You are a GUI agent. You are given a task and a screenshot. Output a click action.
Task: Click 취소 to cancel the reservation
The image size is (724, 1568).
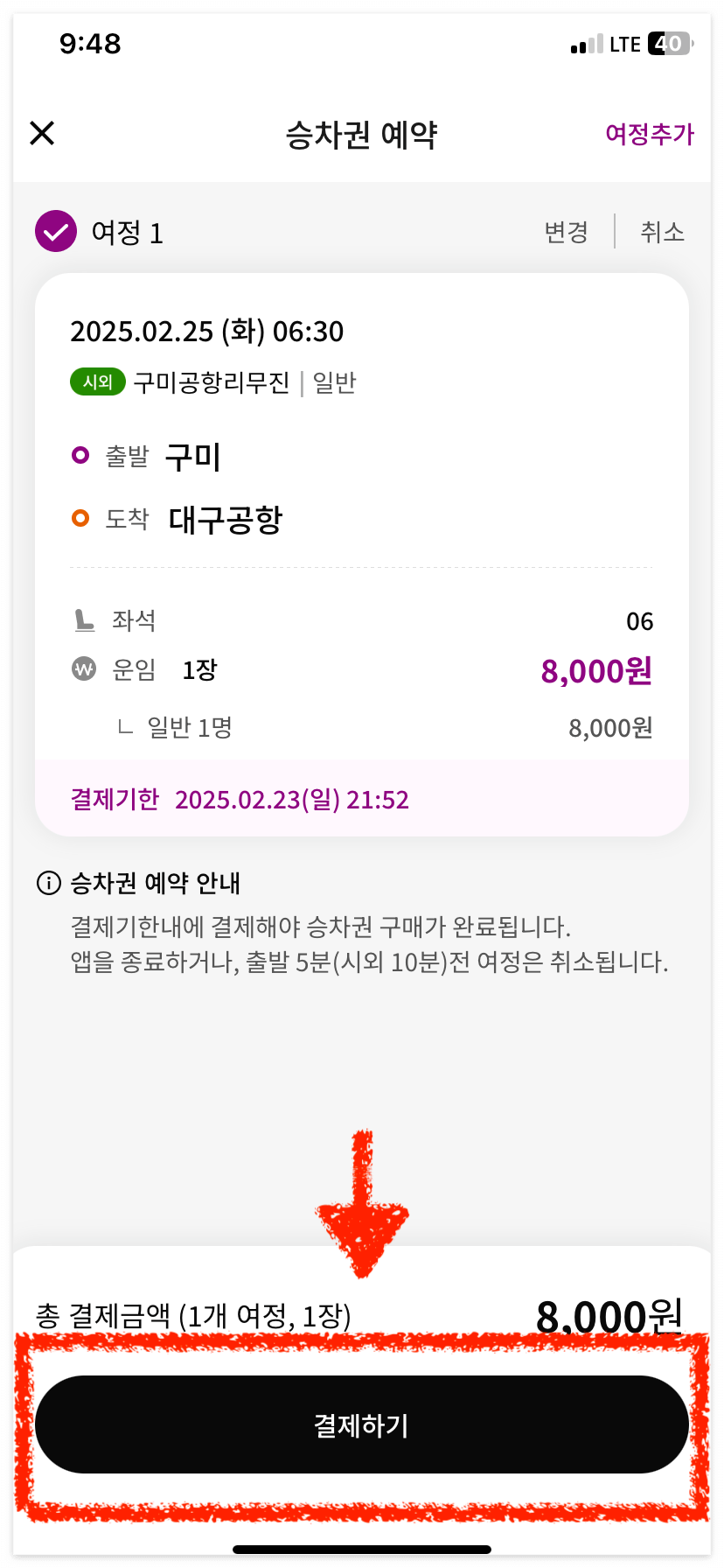pos(664,231)
